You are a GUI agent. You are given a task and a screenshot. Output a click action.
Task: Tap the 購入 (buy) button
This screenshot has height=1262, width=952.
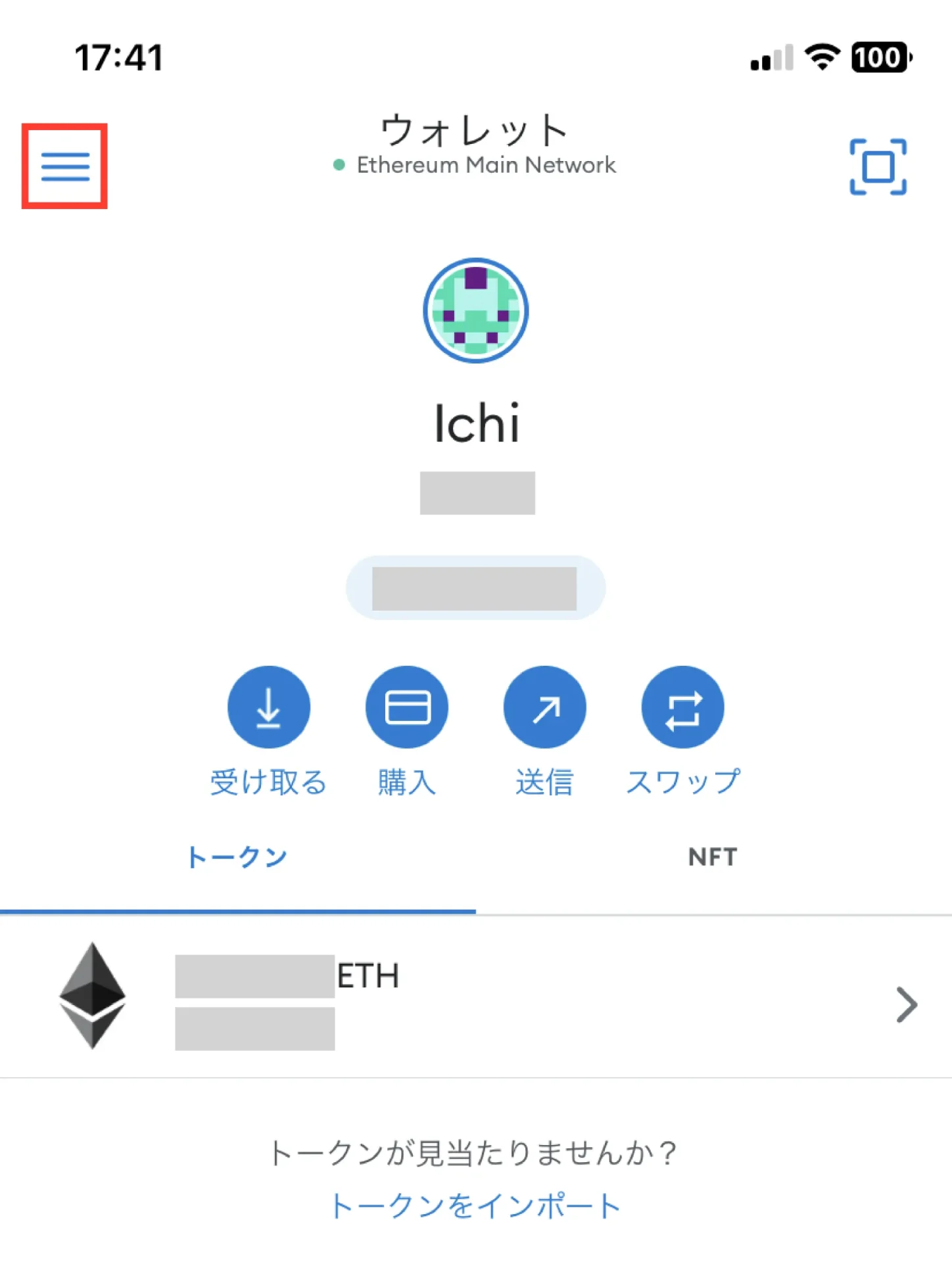click(406, 707)
